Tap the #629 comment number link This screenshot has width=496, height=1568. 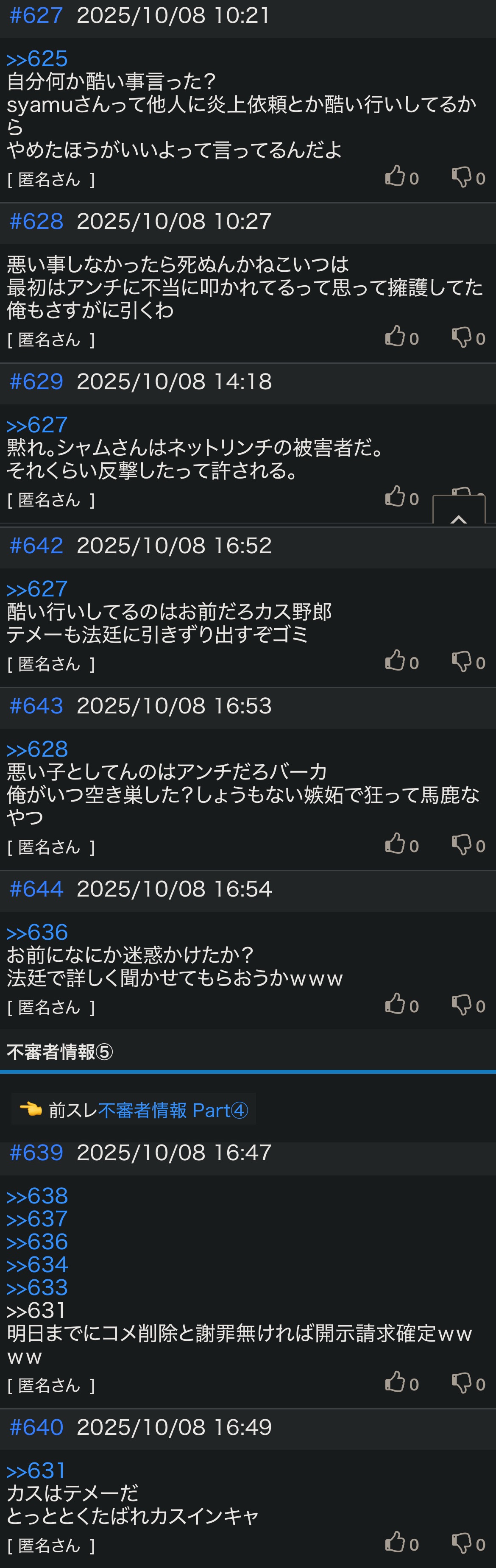(36, 382)
